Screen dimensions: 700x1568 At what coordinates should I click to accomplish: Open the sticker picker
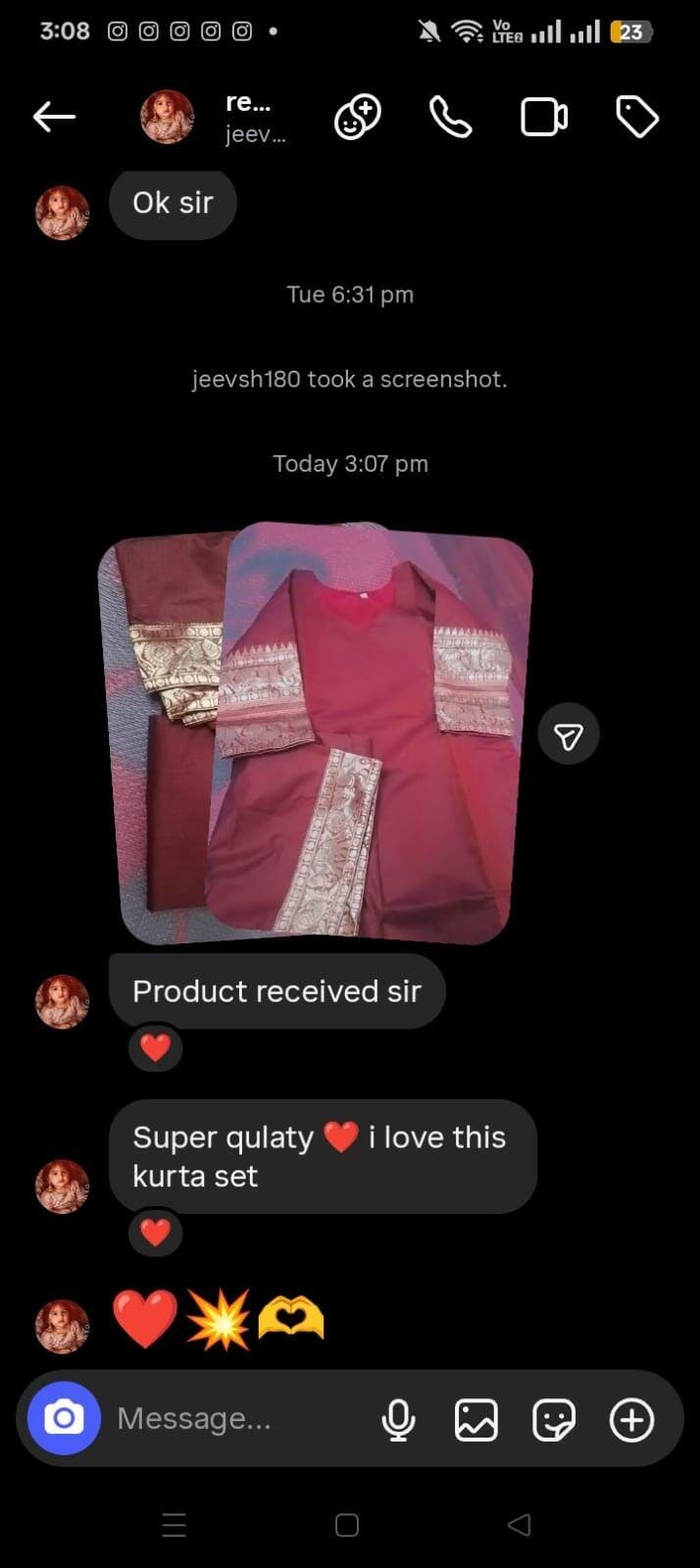(x=554, y=1418)
